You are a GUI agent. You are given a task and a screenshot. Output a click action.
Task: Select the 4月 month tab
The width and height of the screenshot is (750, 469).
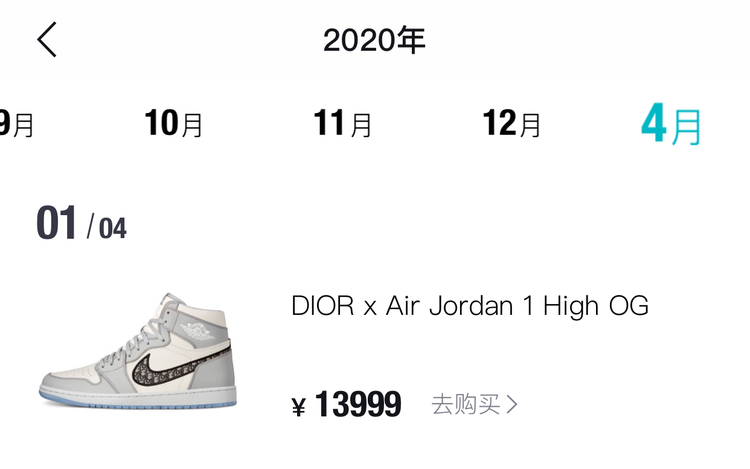click(672, 124)
